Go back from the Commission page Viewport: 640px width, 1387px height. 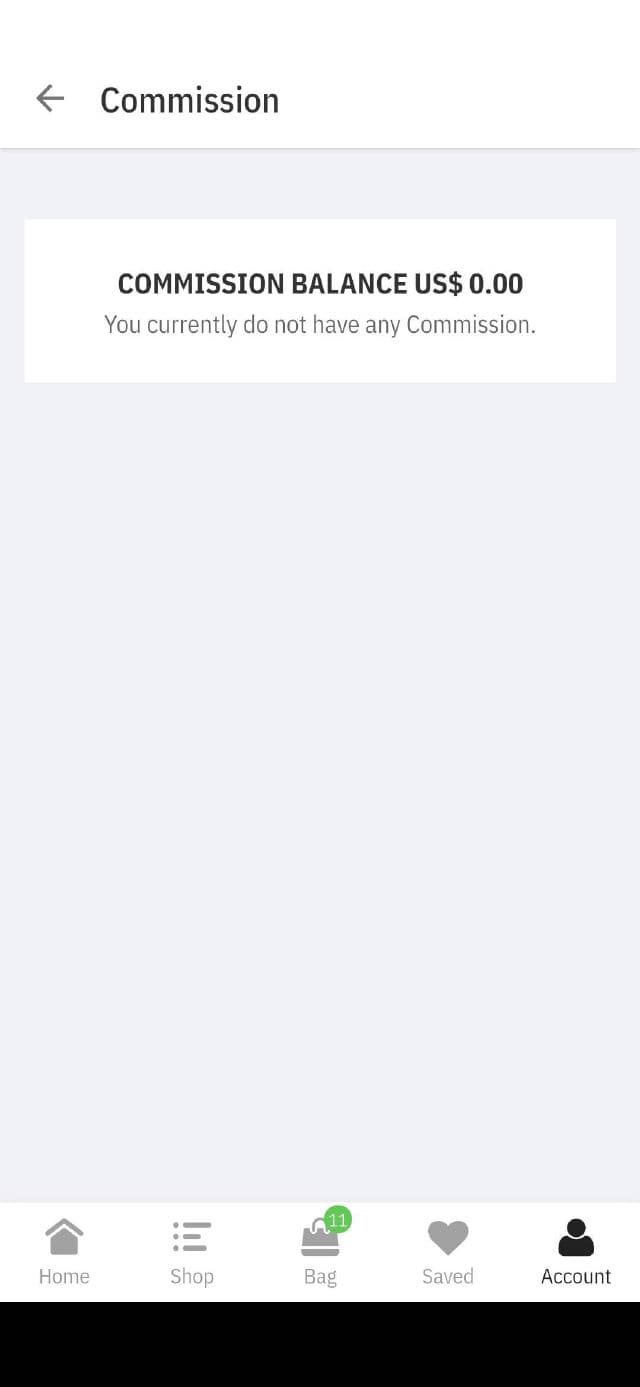[50, 98]
